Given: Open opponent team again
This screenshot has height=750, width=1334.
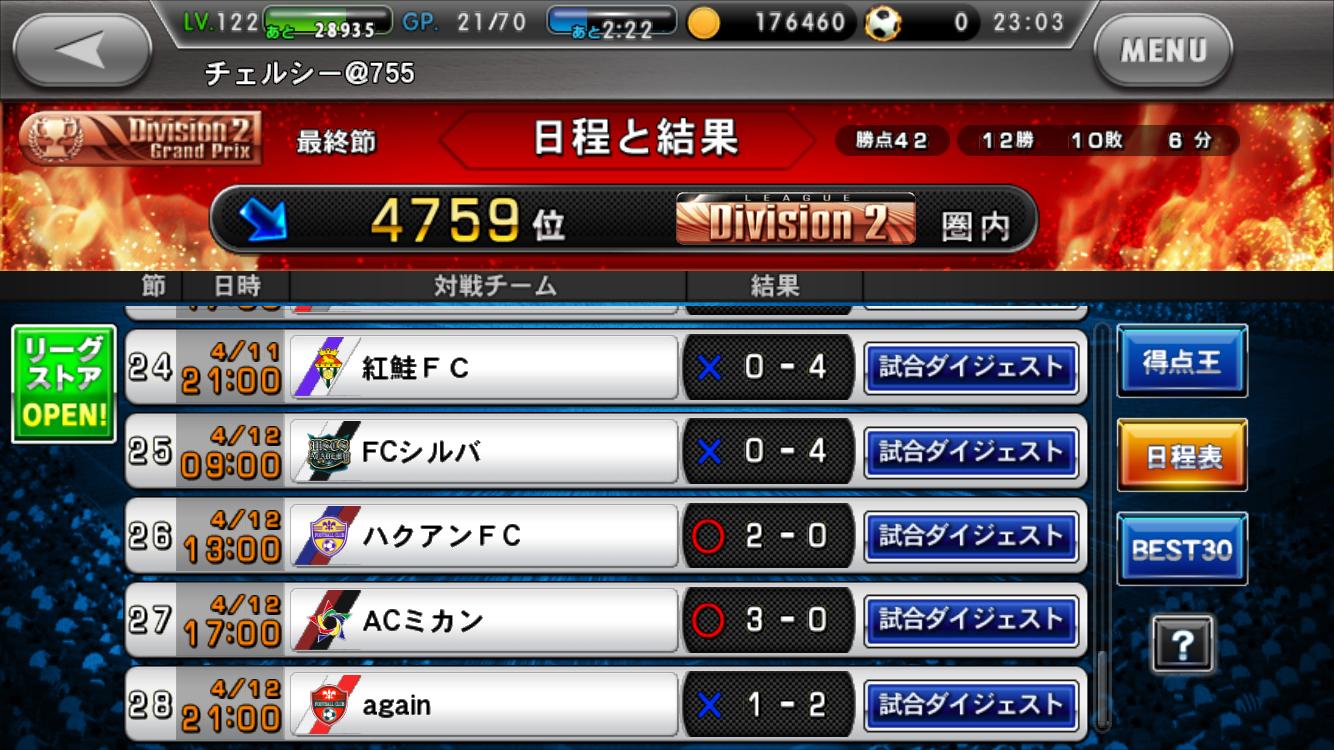Looking at the screenshot, I should tap(483, 704).
